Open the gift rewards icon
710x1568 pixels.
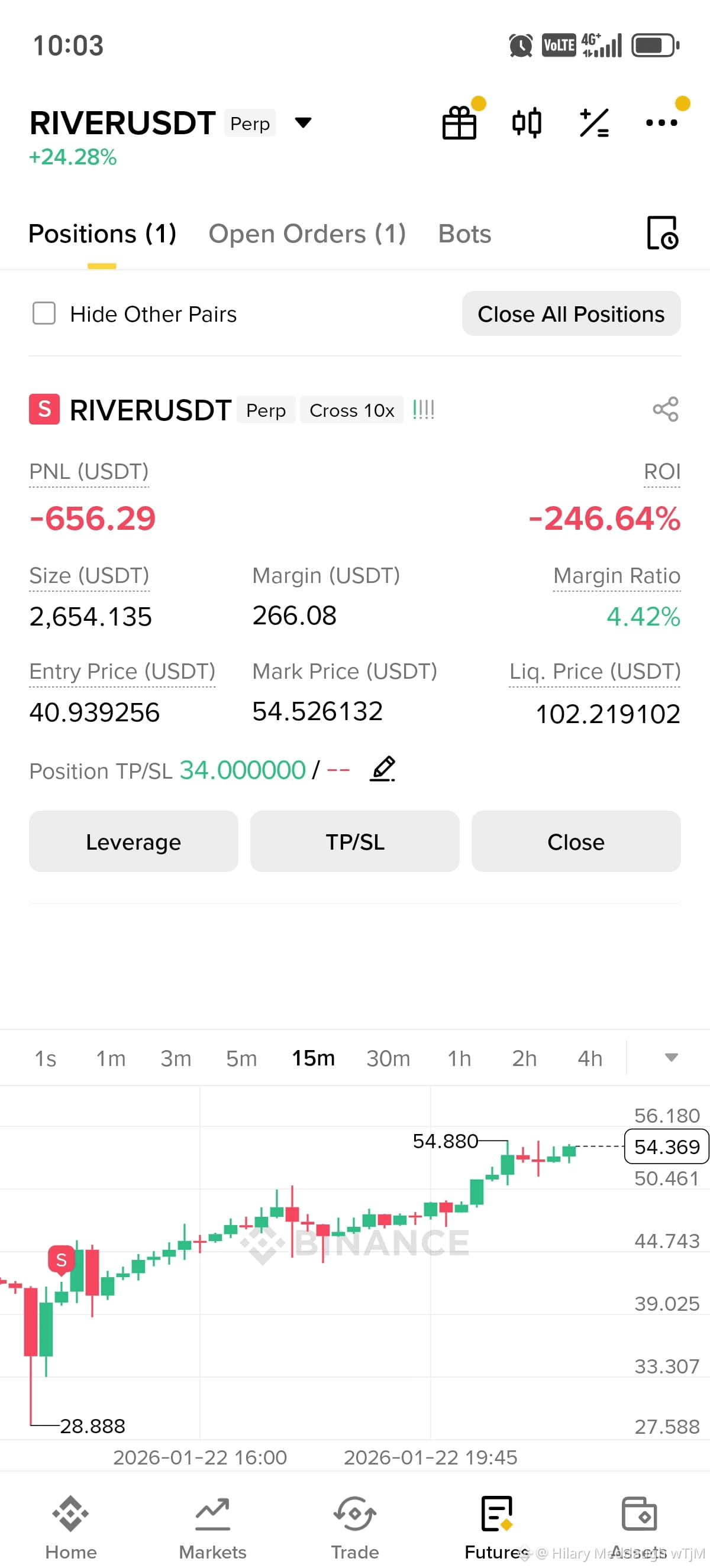click(x=459, y=122)
